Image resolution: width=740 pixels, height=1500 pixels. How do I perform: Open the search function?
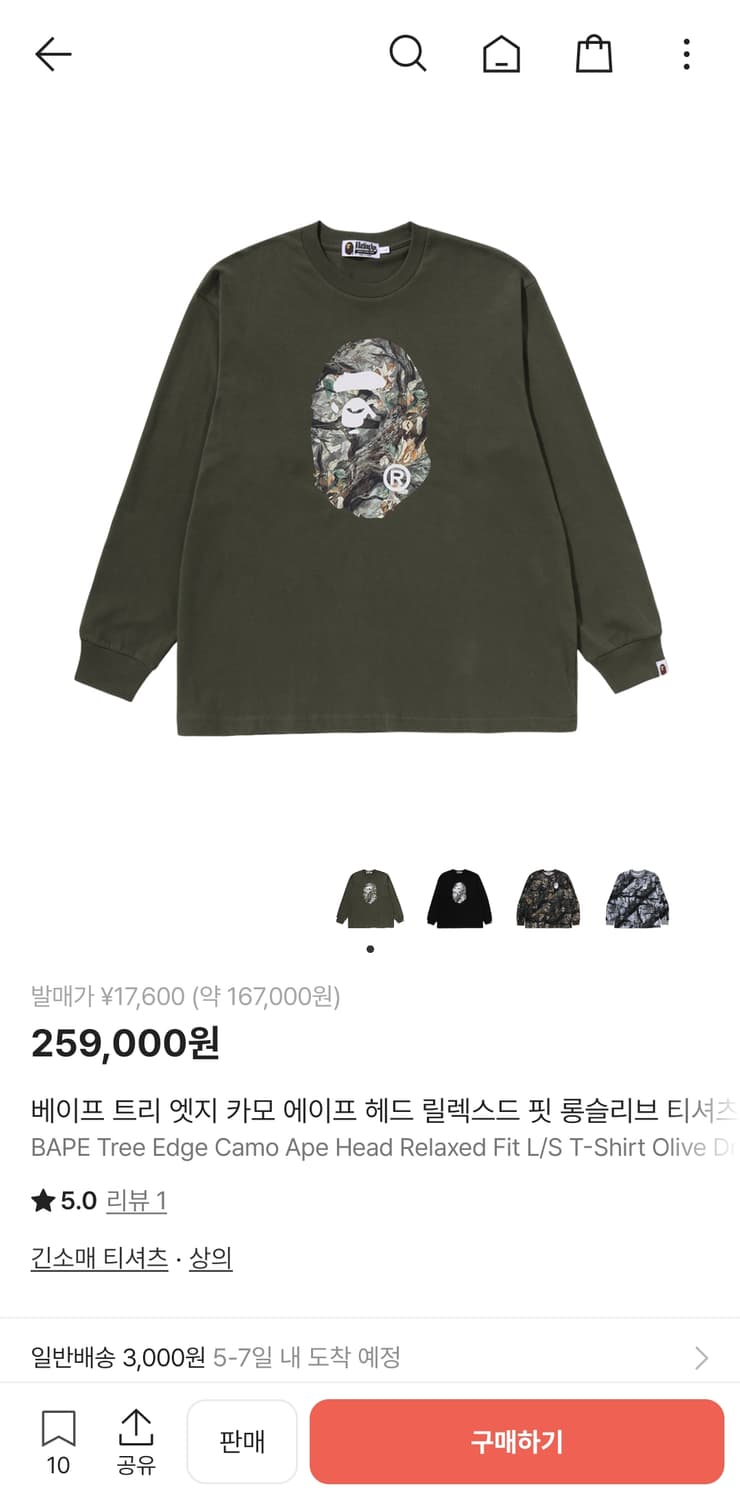pyautogui.click(x=408, y=55)
